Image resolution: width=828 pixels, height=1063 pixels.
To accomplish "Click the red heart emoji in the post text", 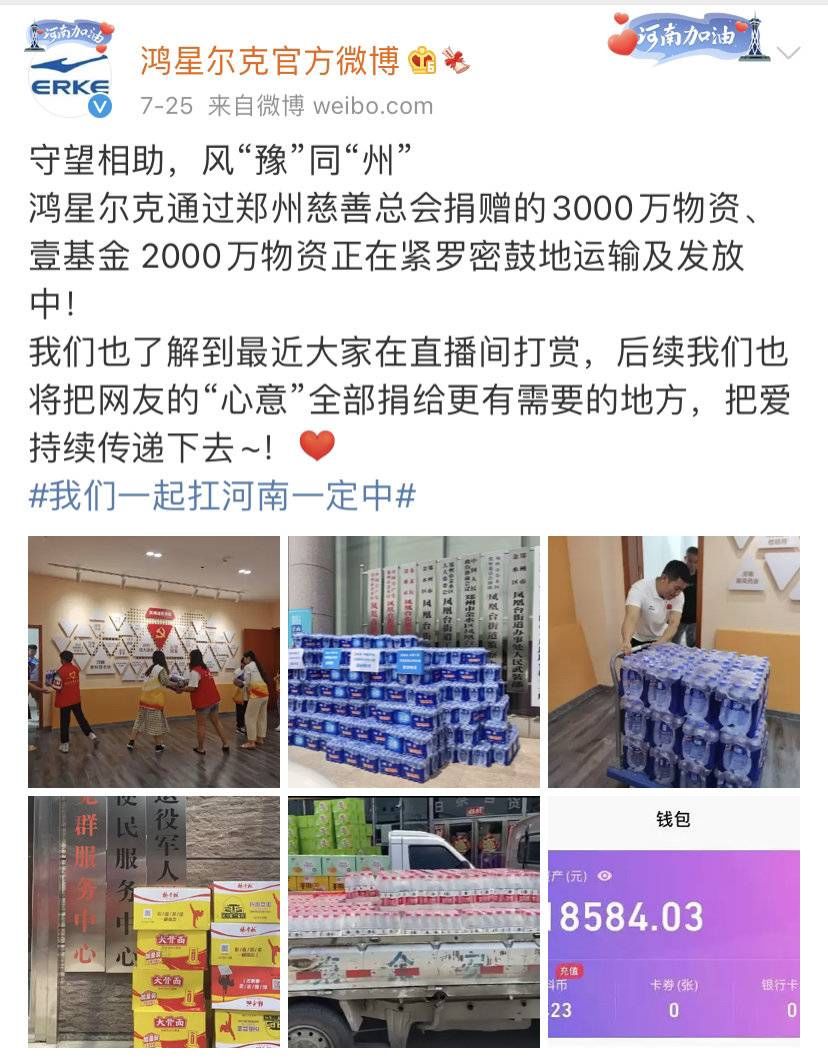I will 316,447.
